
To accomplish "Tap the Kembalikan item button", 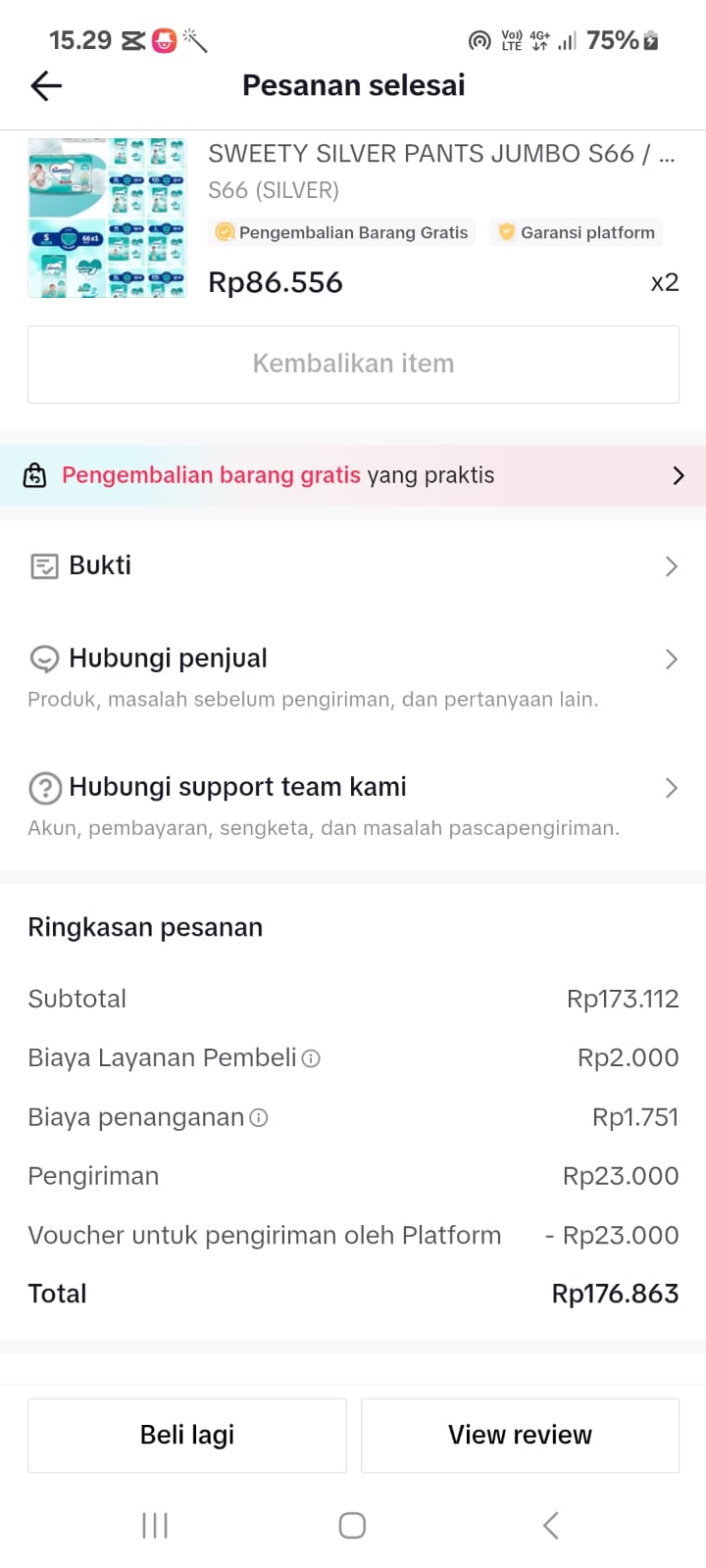I will coord(353,364).
